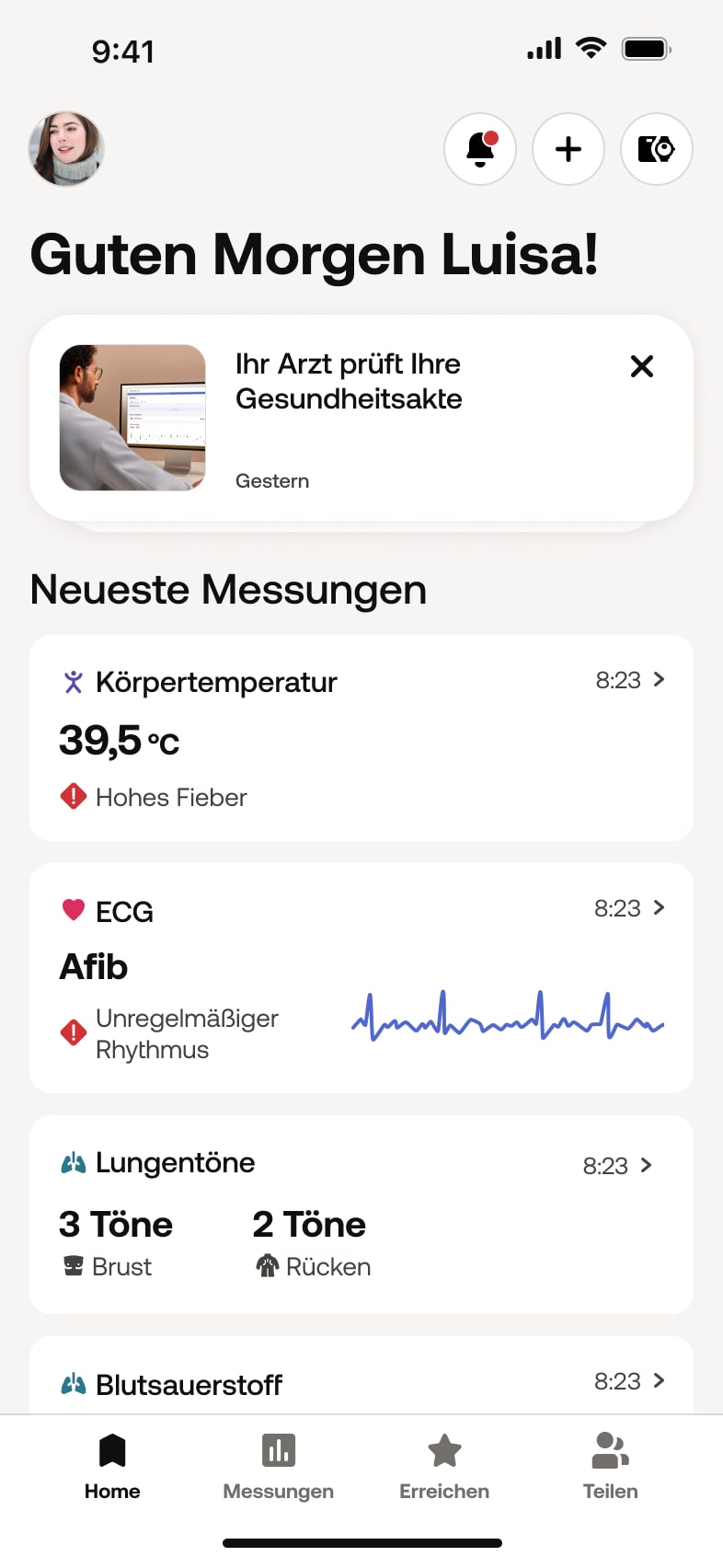Add a new entry with the plus icon
The image size is (723, 1568).
(568, 149)
